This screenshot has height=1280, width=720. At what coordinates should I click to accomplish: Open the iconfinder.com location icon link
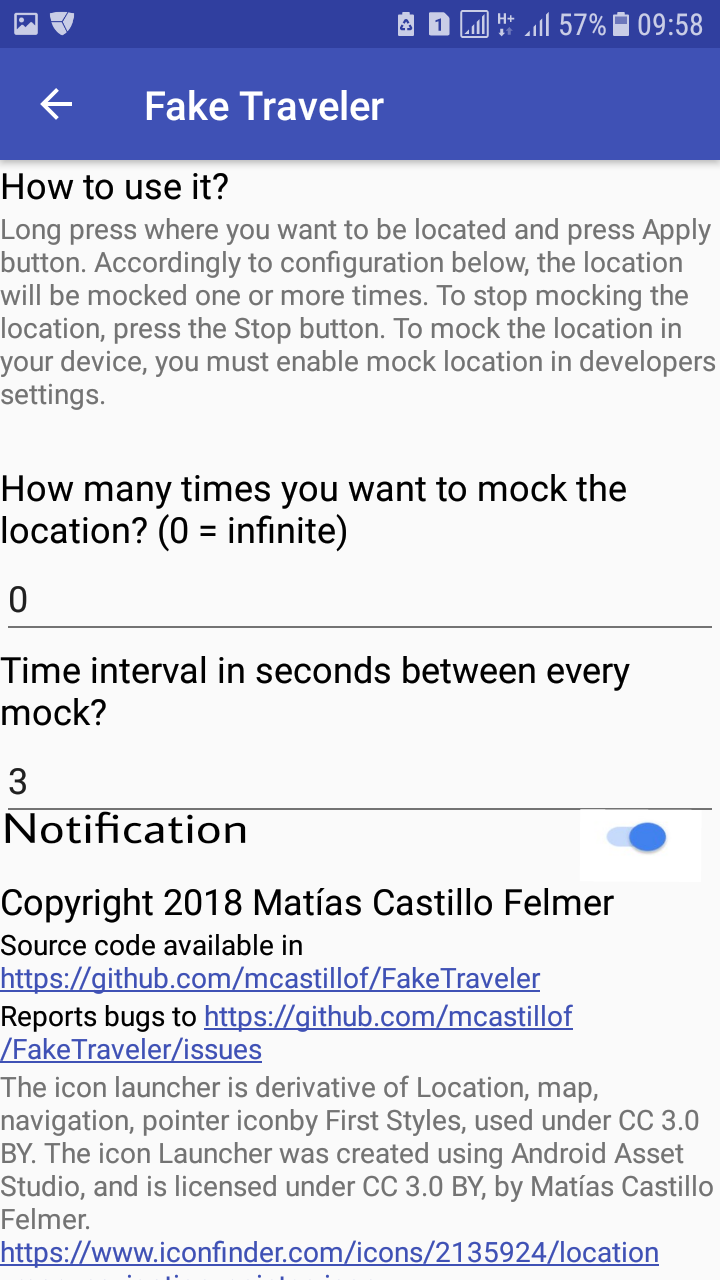click(x=330, y=1252)
